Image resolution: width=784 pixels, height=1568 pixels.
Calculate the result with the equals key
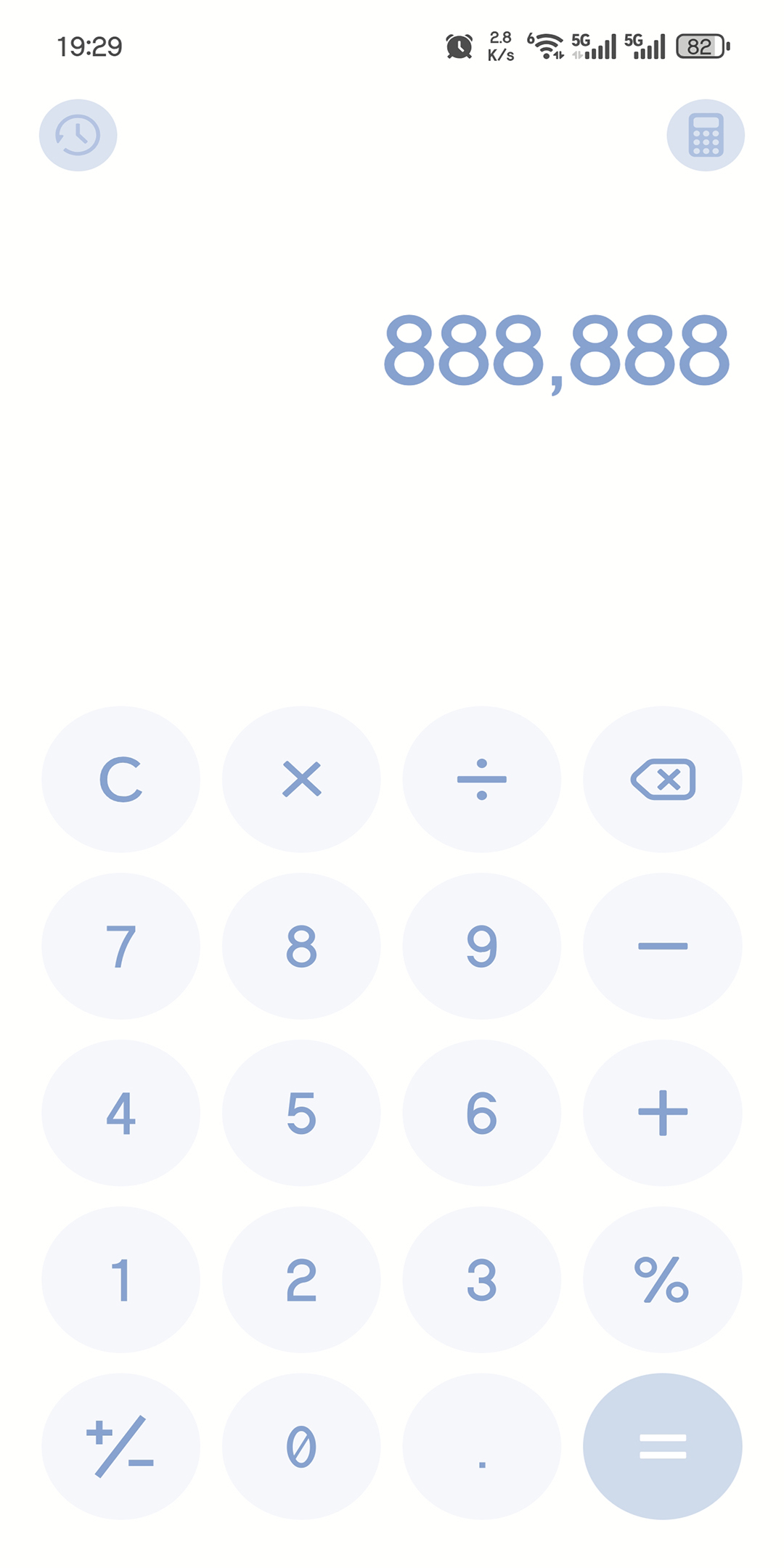pos(662,1446)
